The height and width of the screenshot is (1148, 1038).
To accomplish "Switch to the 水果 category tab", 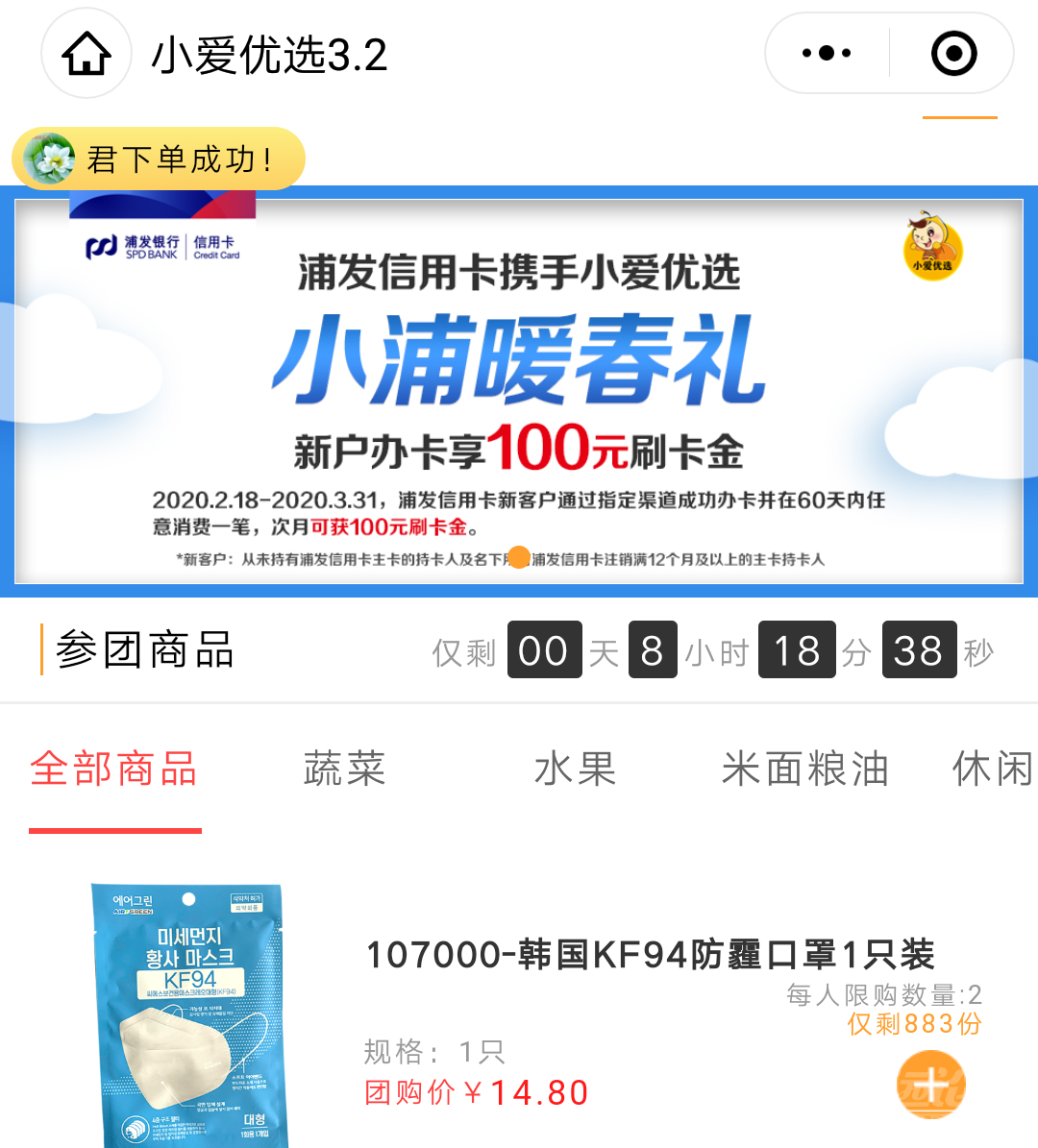I will pos(575,769).
